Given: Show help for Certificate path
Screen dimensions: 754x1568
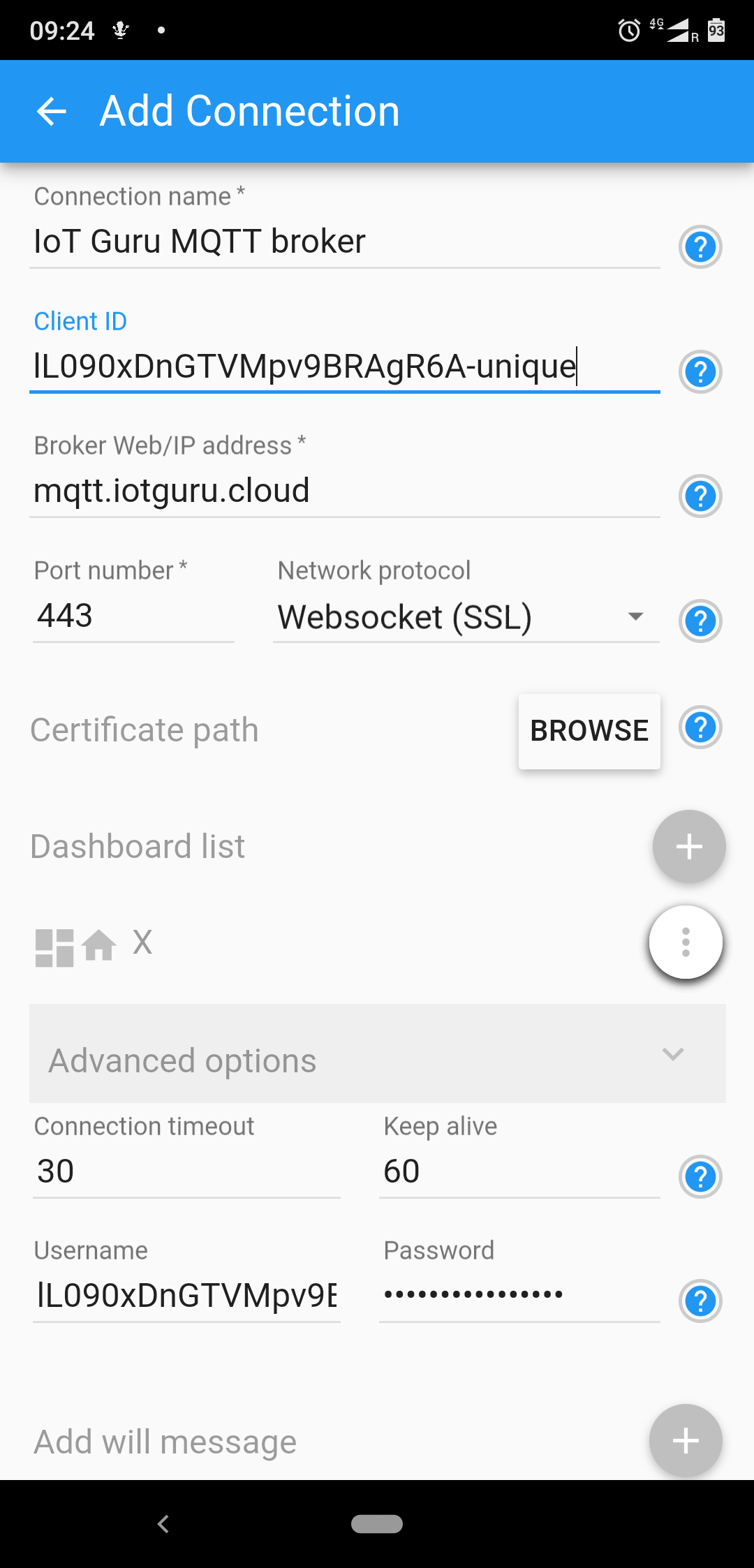Looking at the screenshot, I should [x=700, y=727].
